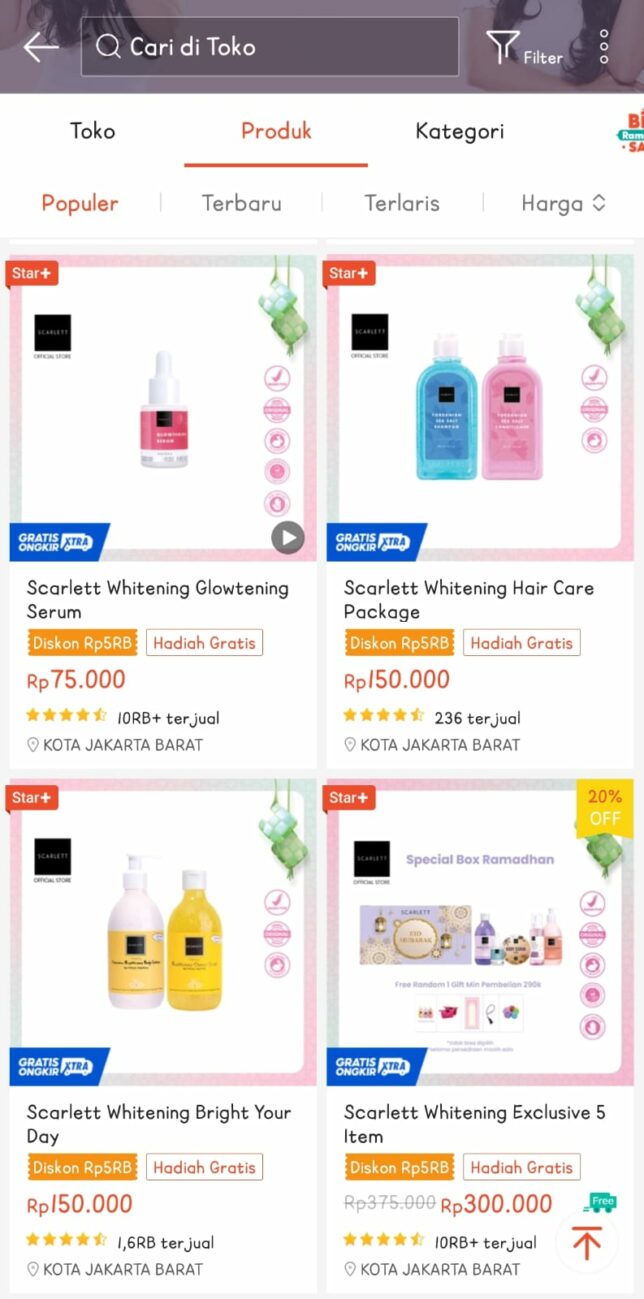The image size is (644, 1299).
Task: Play the Glowtening Serum product video
Action: pos(287,538)
